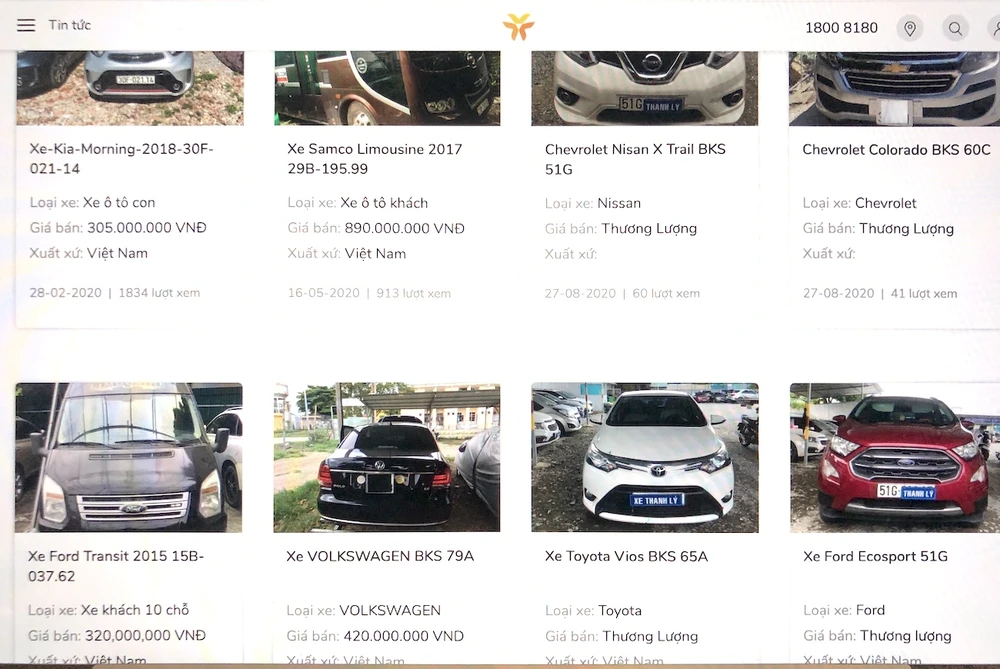This screenshot has height=669, width=1000.
Task: Open the location pin icon
Action: click(x=910, y=28)
